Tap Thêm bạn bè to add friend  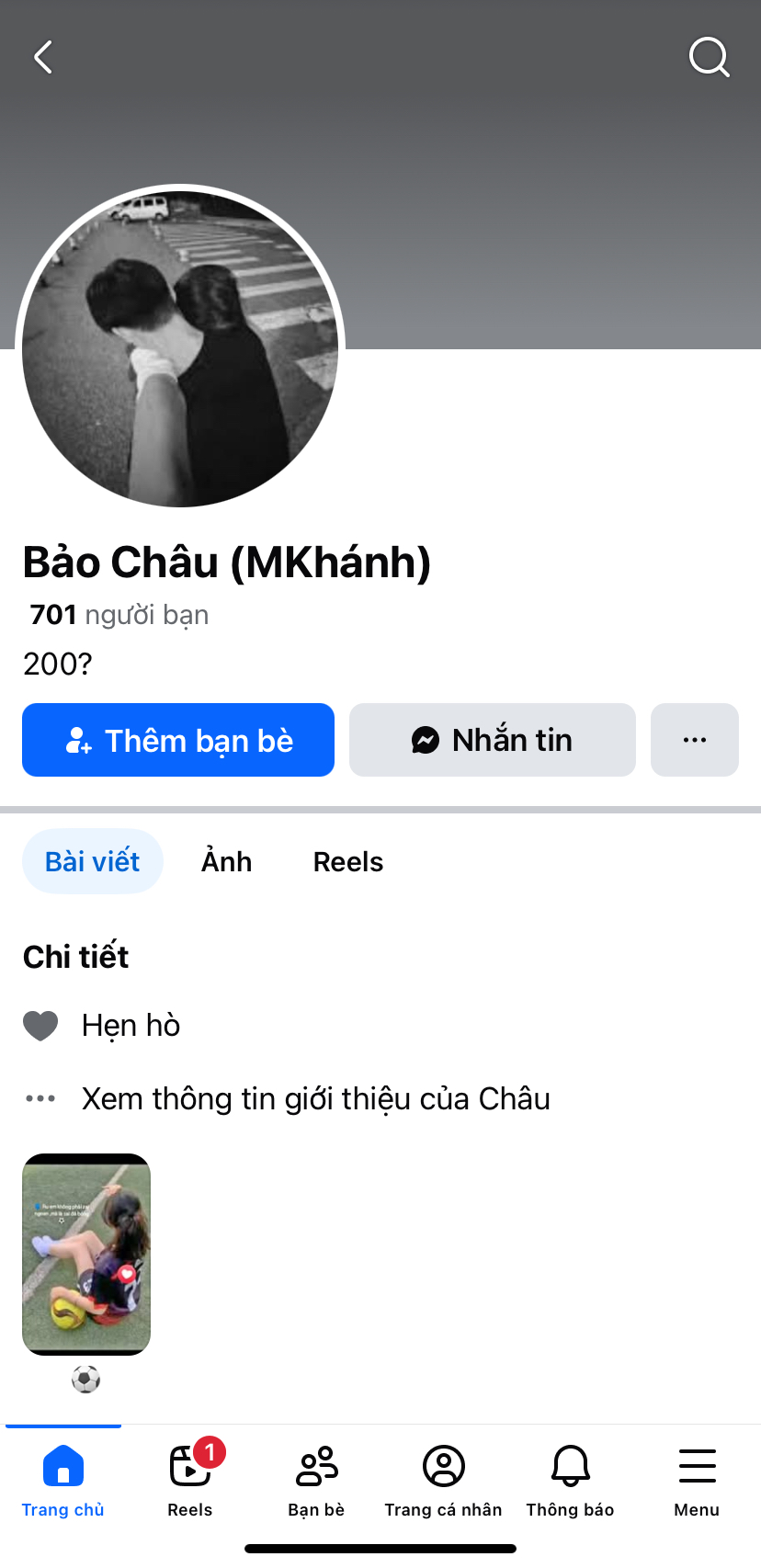click(178, 740)
